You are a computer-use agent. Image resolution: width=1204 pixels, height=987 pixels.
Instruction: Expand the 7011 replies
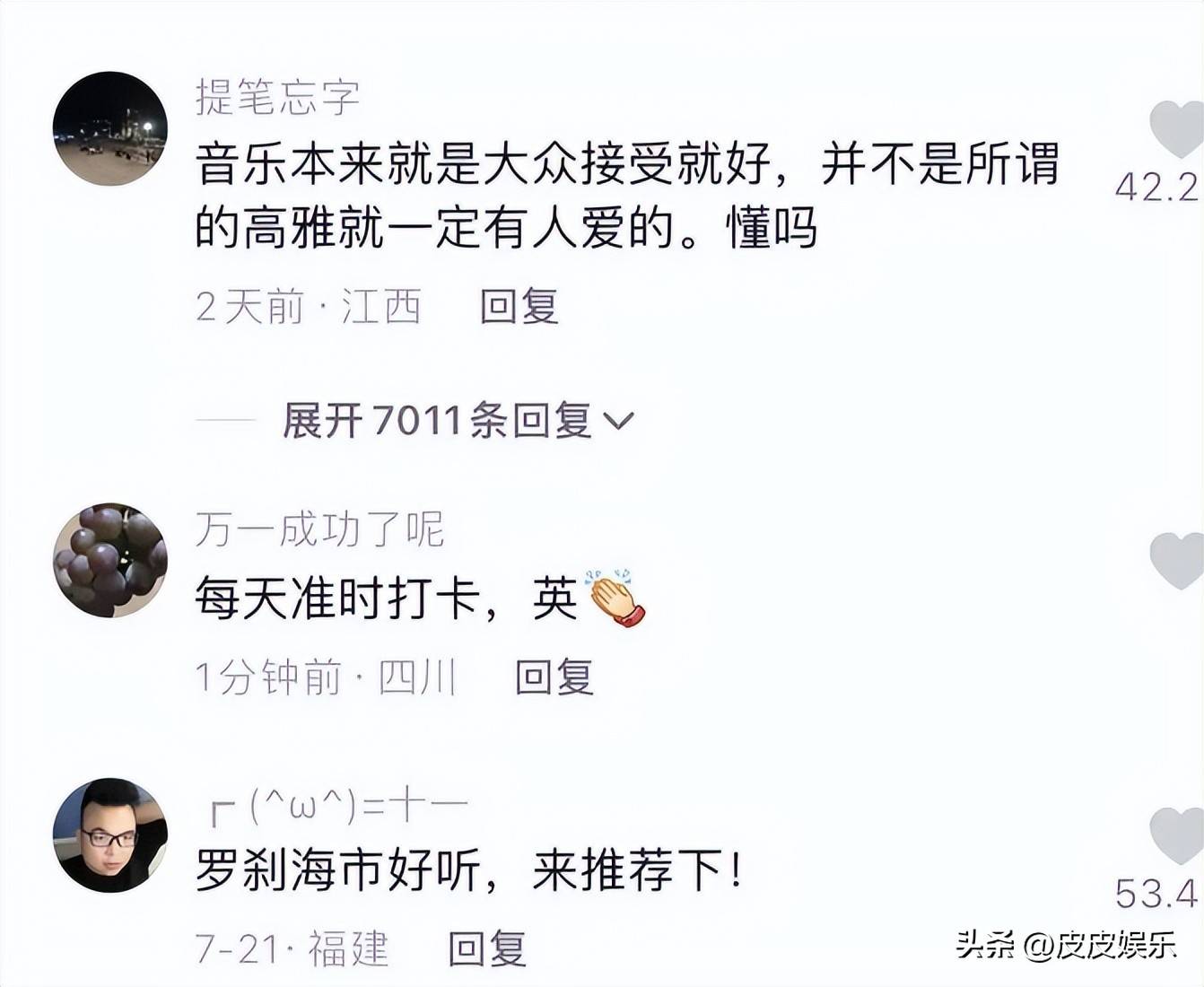coord(458,420)
